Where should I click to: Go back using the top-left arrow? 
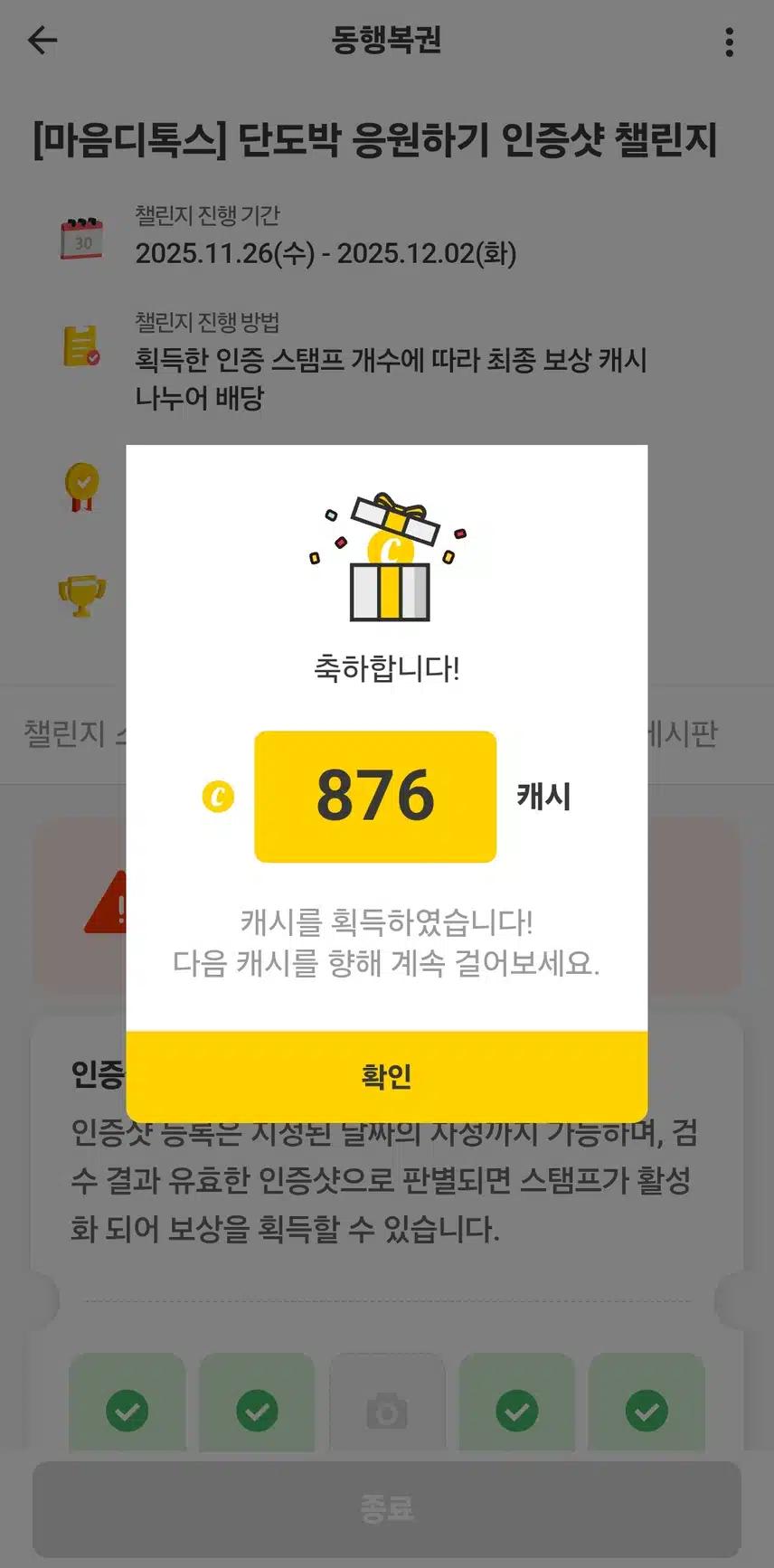coord(42,41)
